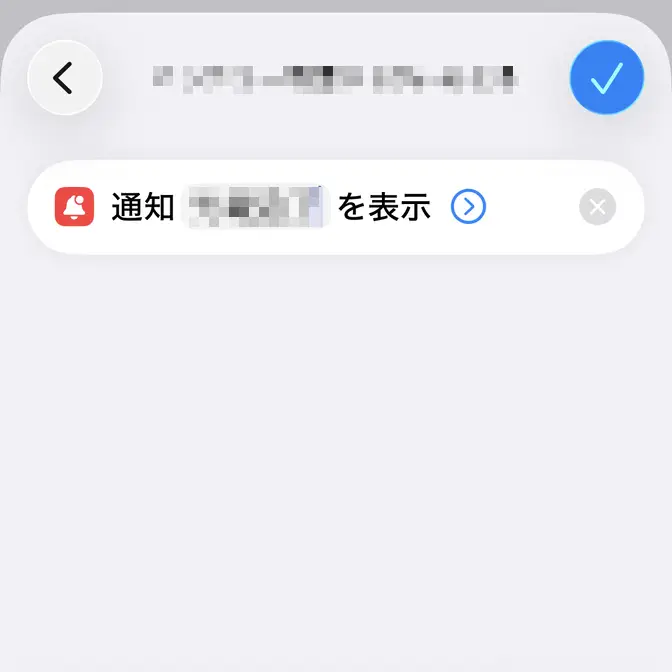Viewport: 672px width, 672px height.
Task: Remove the 通知を表示 action
Action: 597,208
